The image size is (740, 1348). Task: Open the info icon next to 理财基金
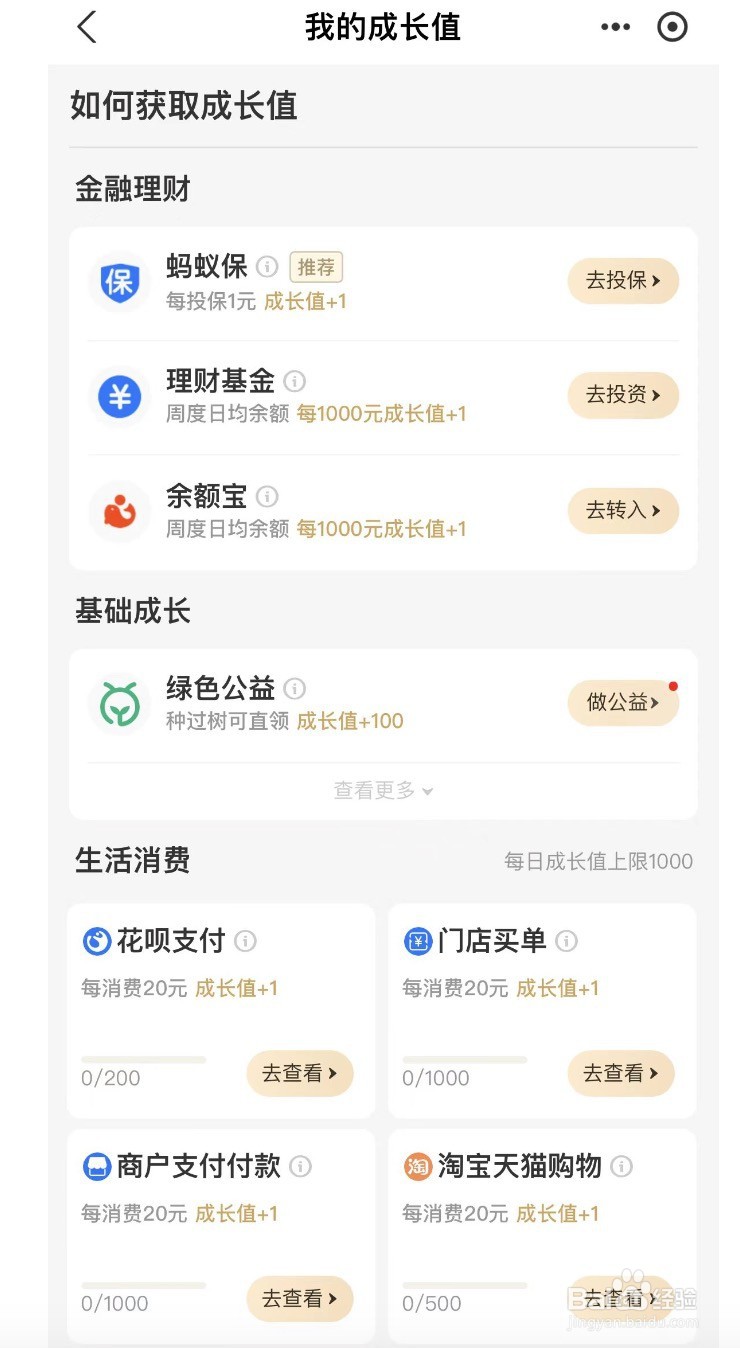click(294, 381)
